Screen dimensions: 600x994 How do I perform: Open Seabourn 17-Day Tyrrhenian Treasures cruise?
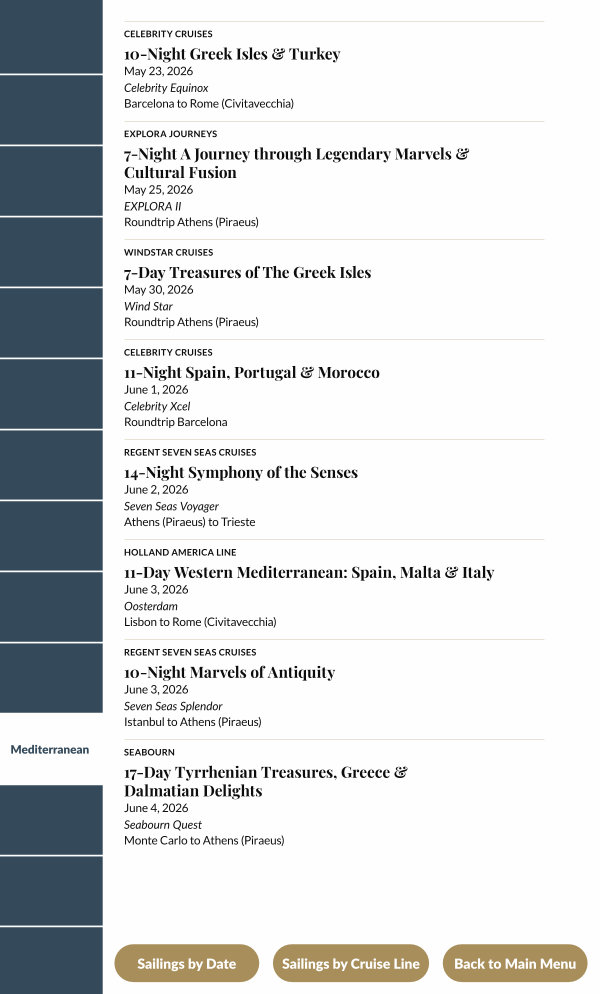pos(265,781)
